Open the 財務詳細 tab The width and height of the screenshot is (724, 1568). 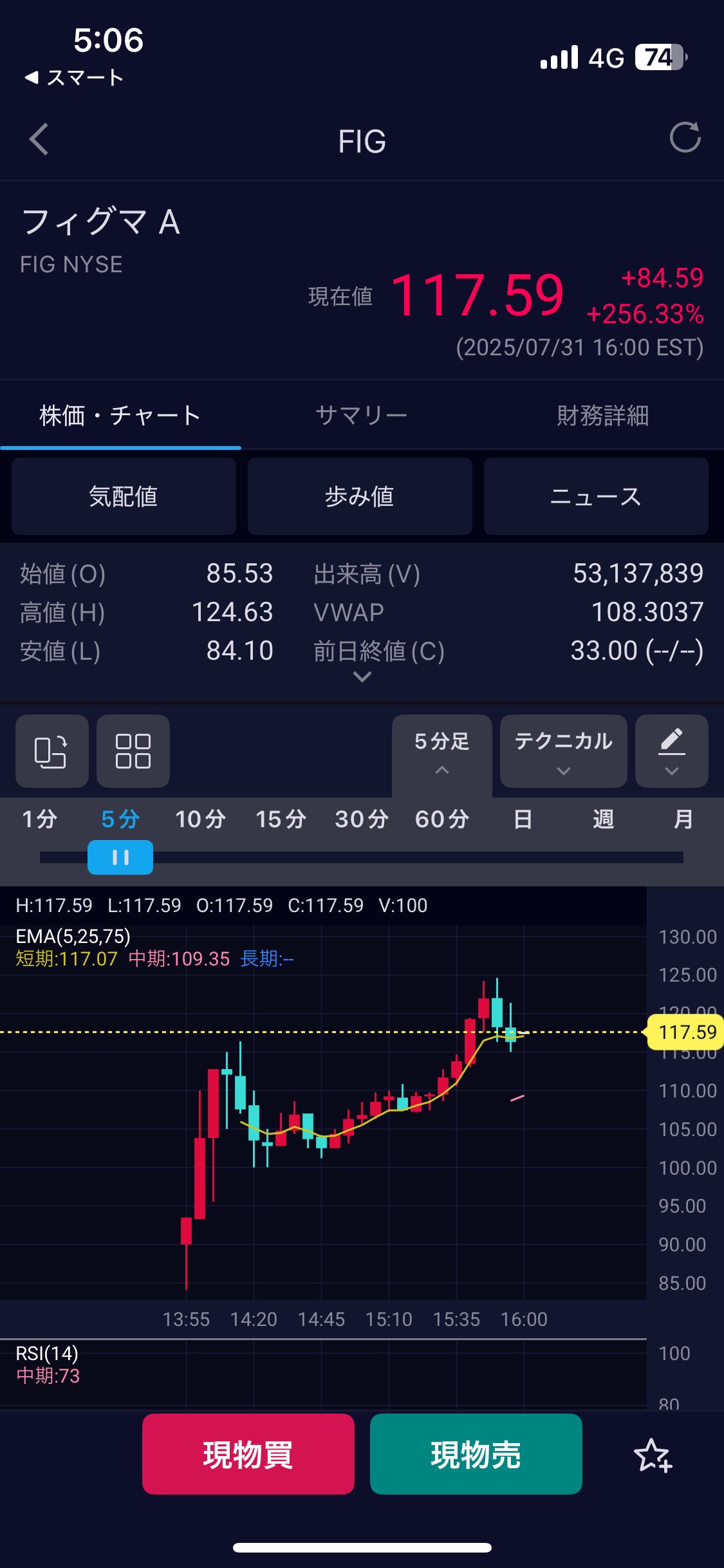[x=603, y=415]
